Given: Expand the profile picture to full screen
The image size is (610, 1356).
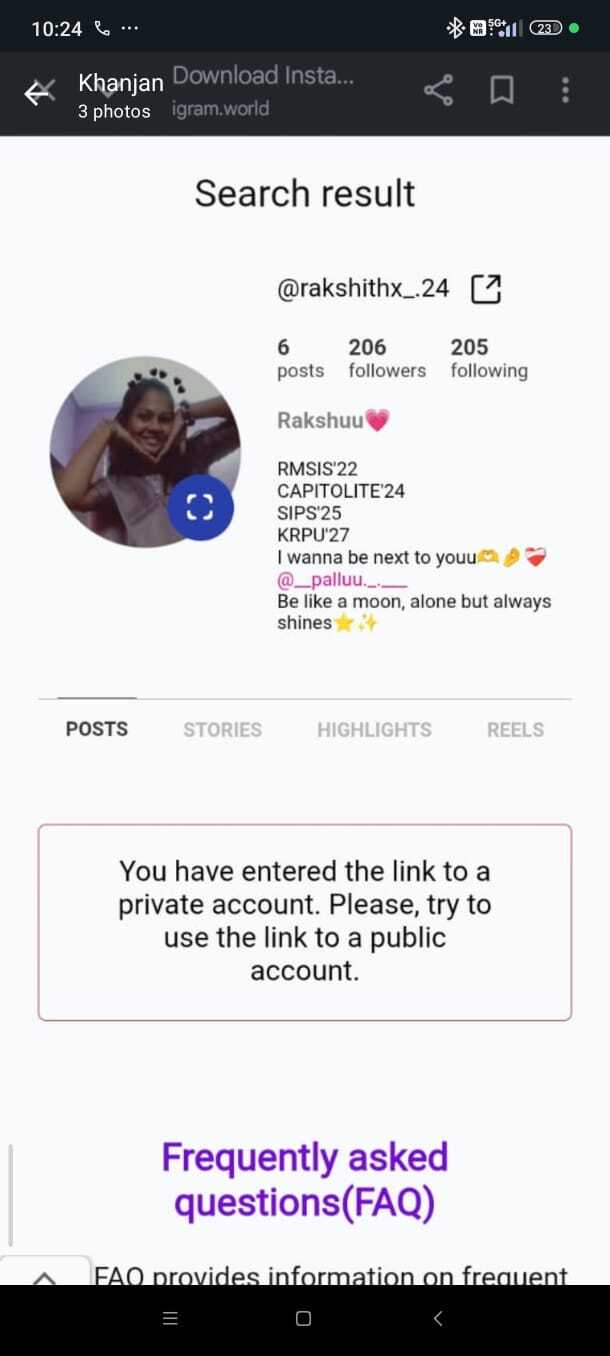Looking at the screenshot, I should pyautogui.click(x=200, y=507).
